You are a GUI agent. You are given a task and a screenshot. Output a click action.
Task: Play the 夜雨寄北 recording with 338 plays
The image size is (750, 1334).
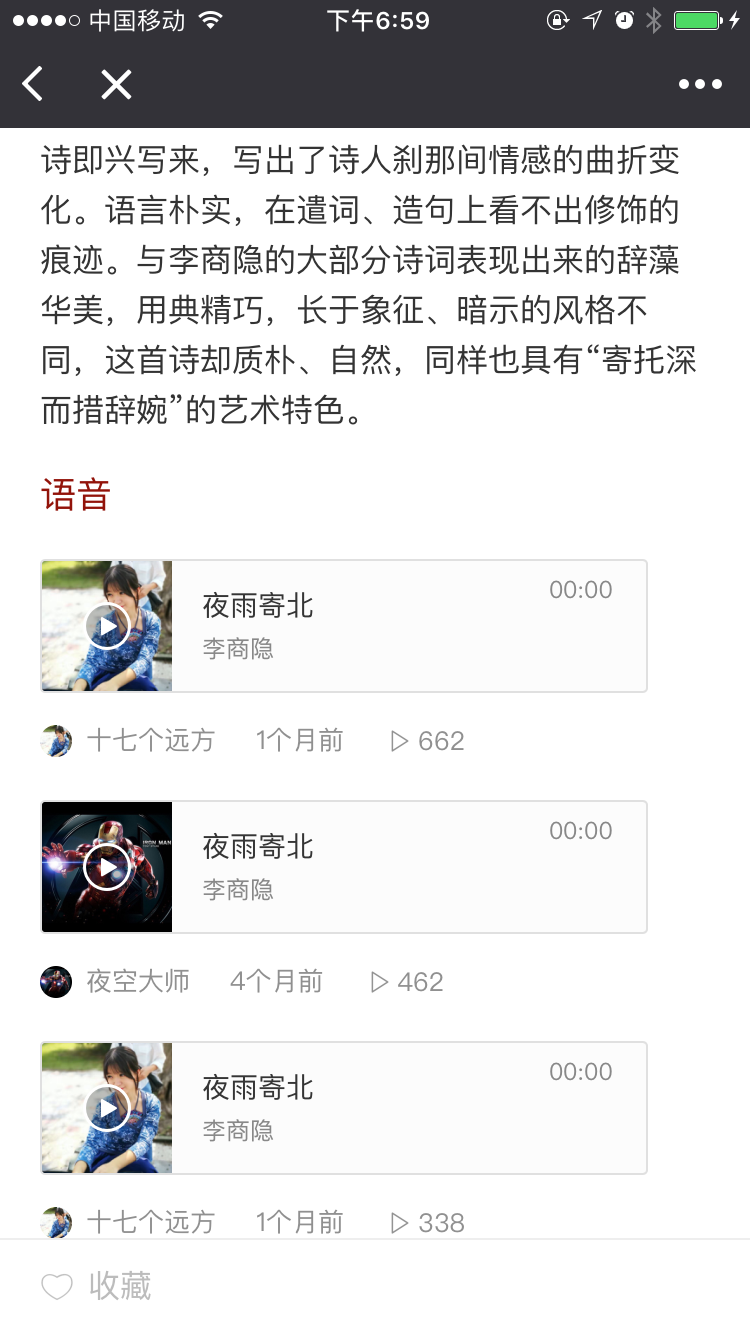tap(107, 1108)
